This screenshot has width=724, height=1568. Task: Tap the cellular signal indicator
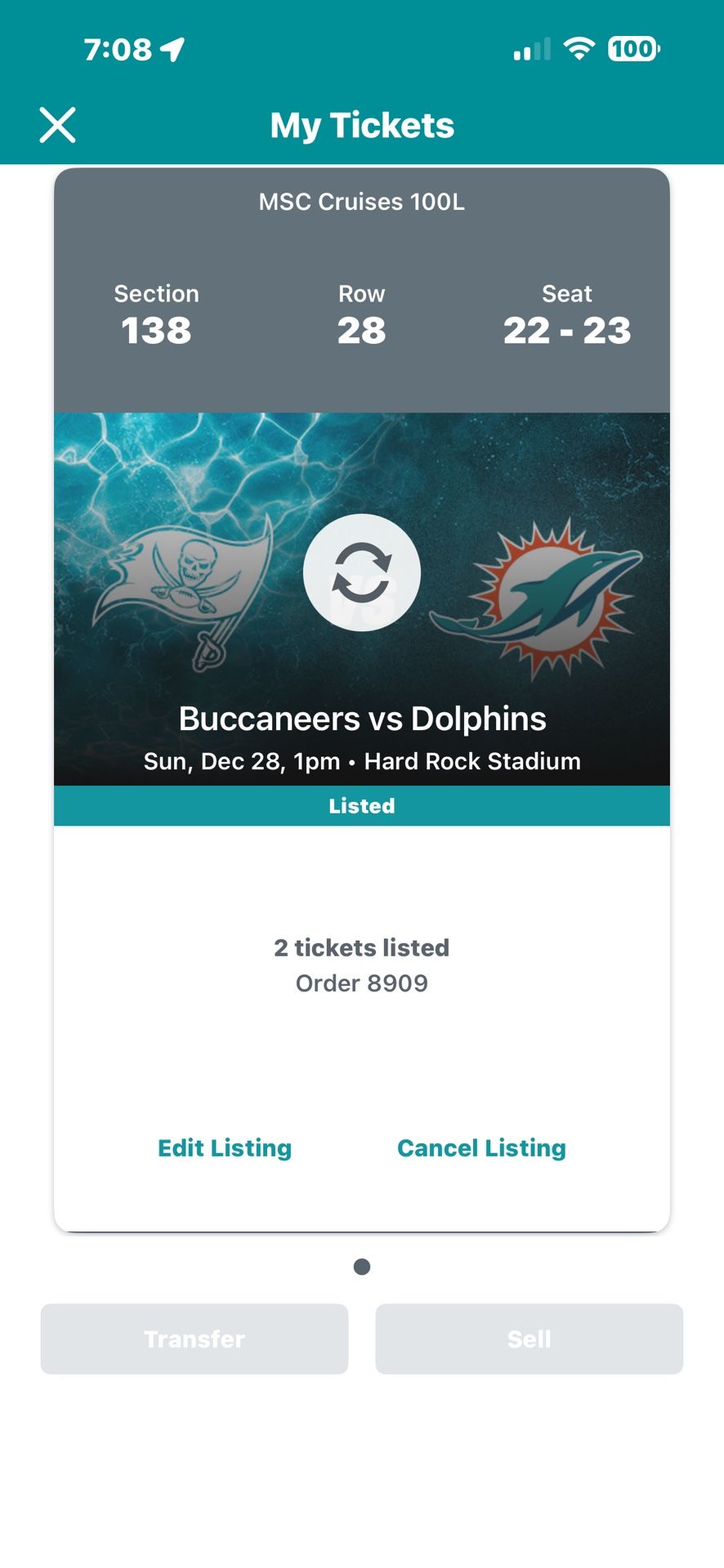click(x=532, y=49)
